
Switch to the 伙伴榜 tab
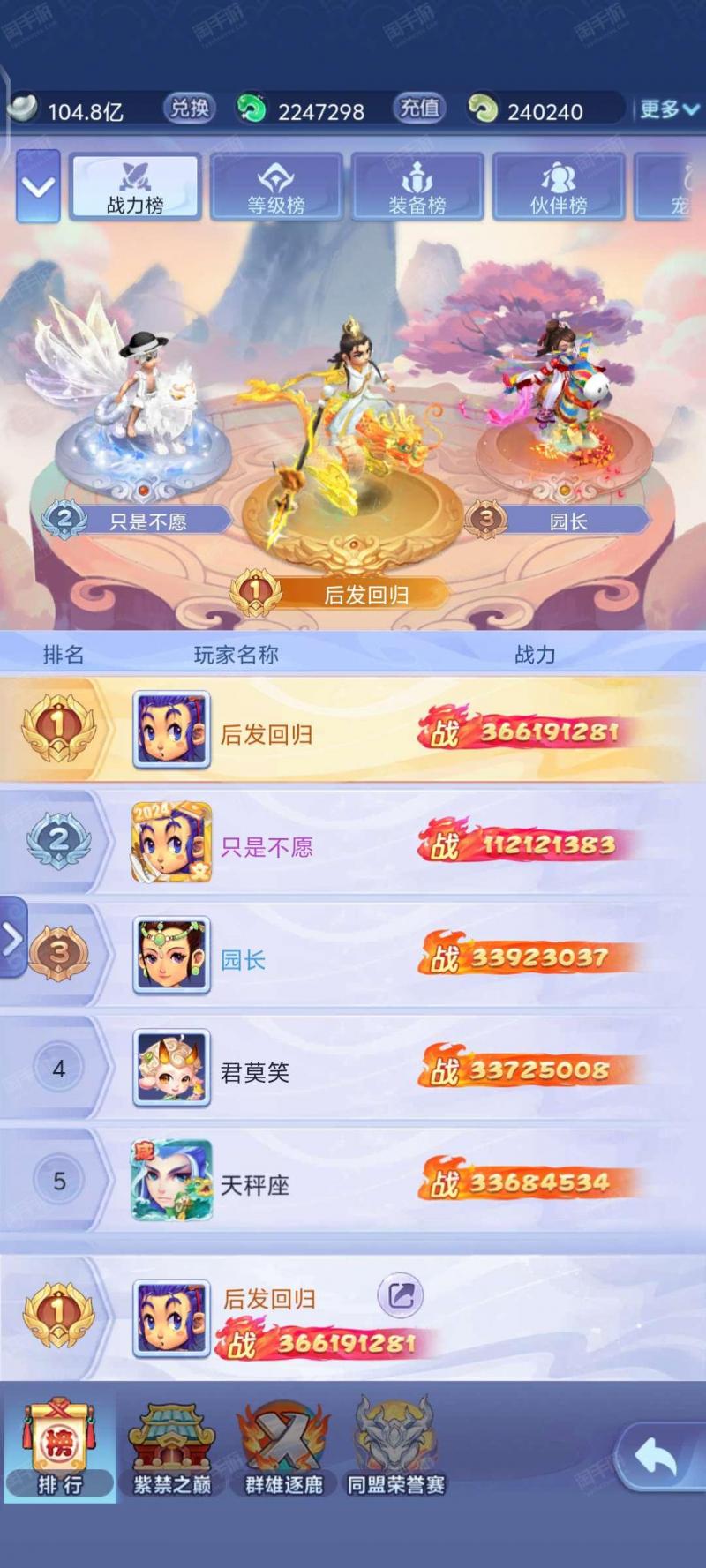pos(559,186)
